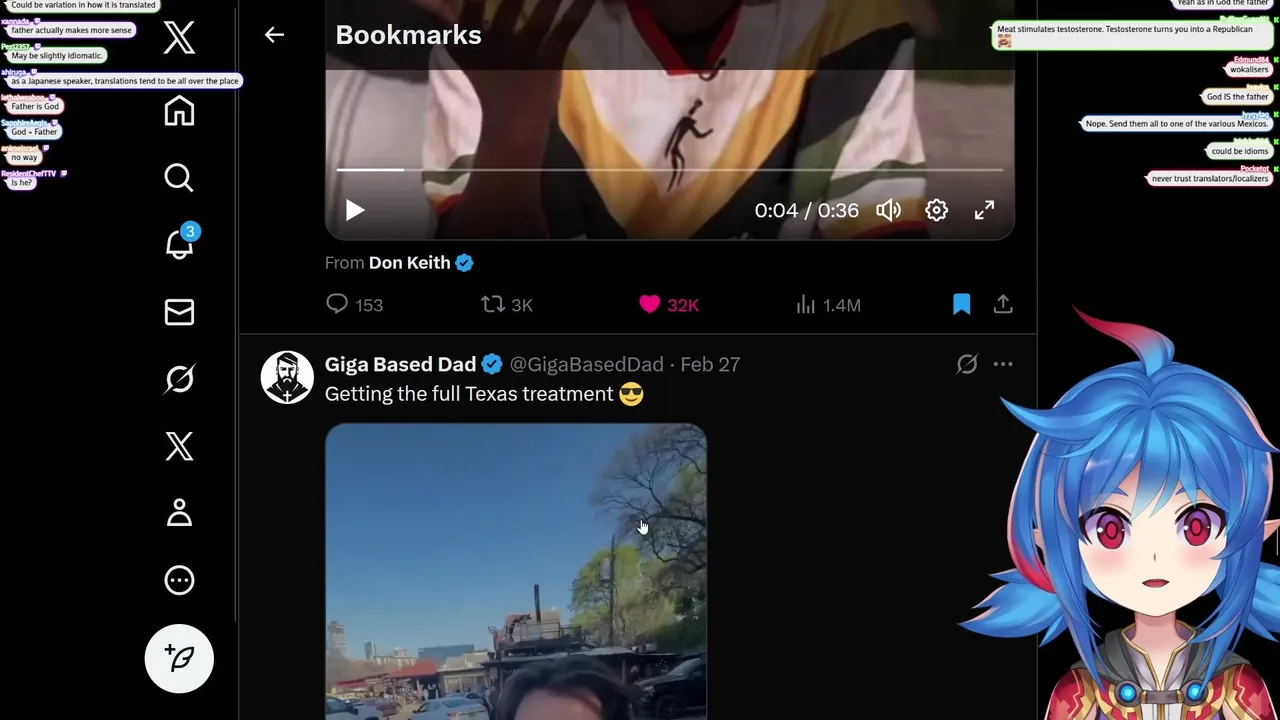The width and height of the screenshot is (1280, 720).
Task: Unlike the post with 32K likes
Action: pos(668,305)
